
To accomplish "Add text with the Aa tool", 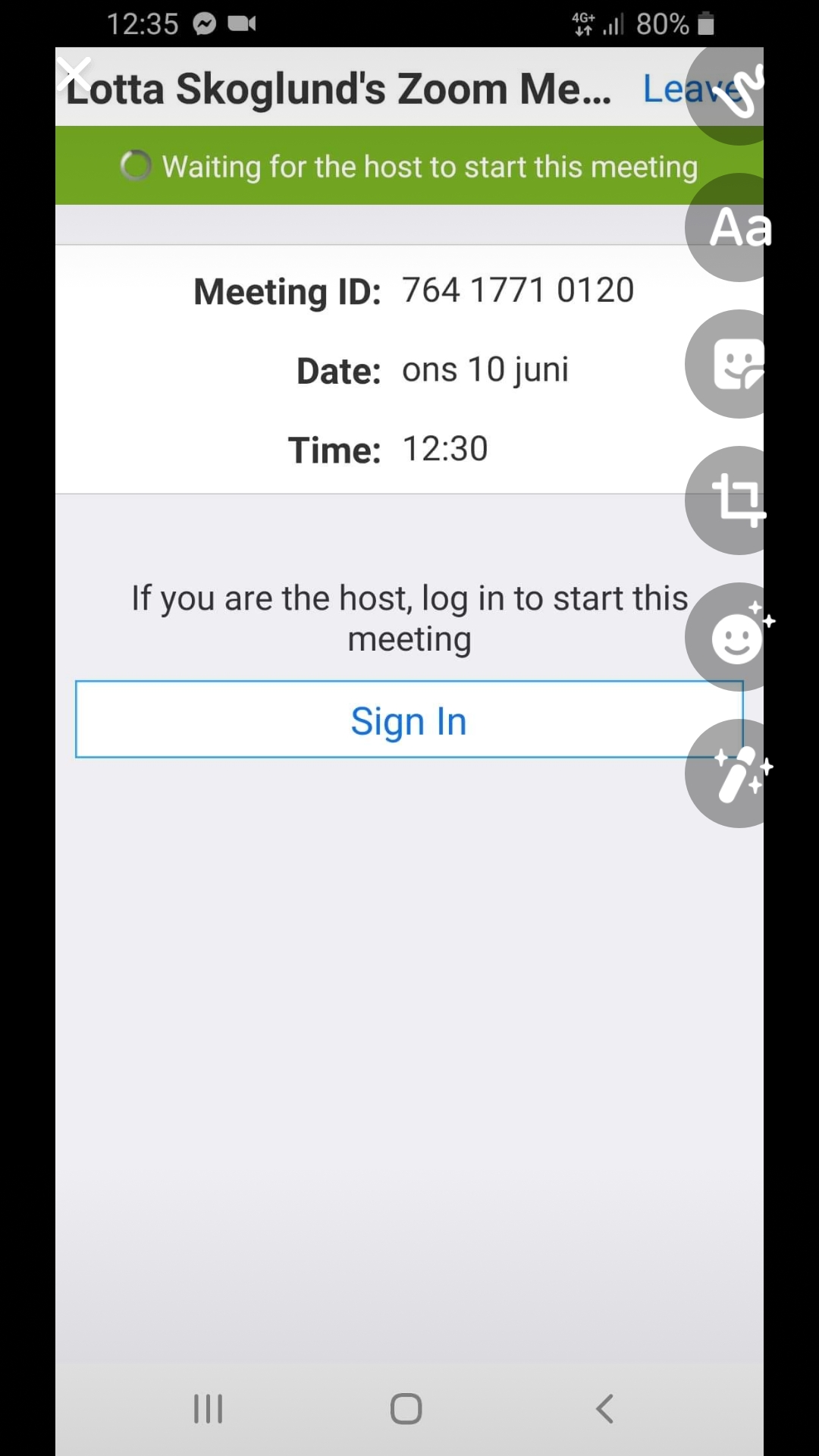I will [736, 227].
